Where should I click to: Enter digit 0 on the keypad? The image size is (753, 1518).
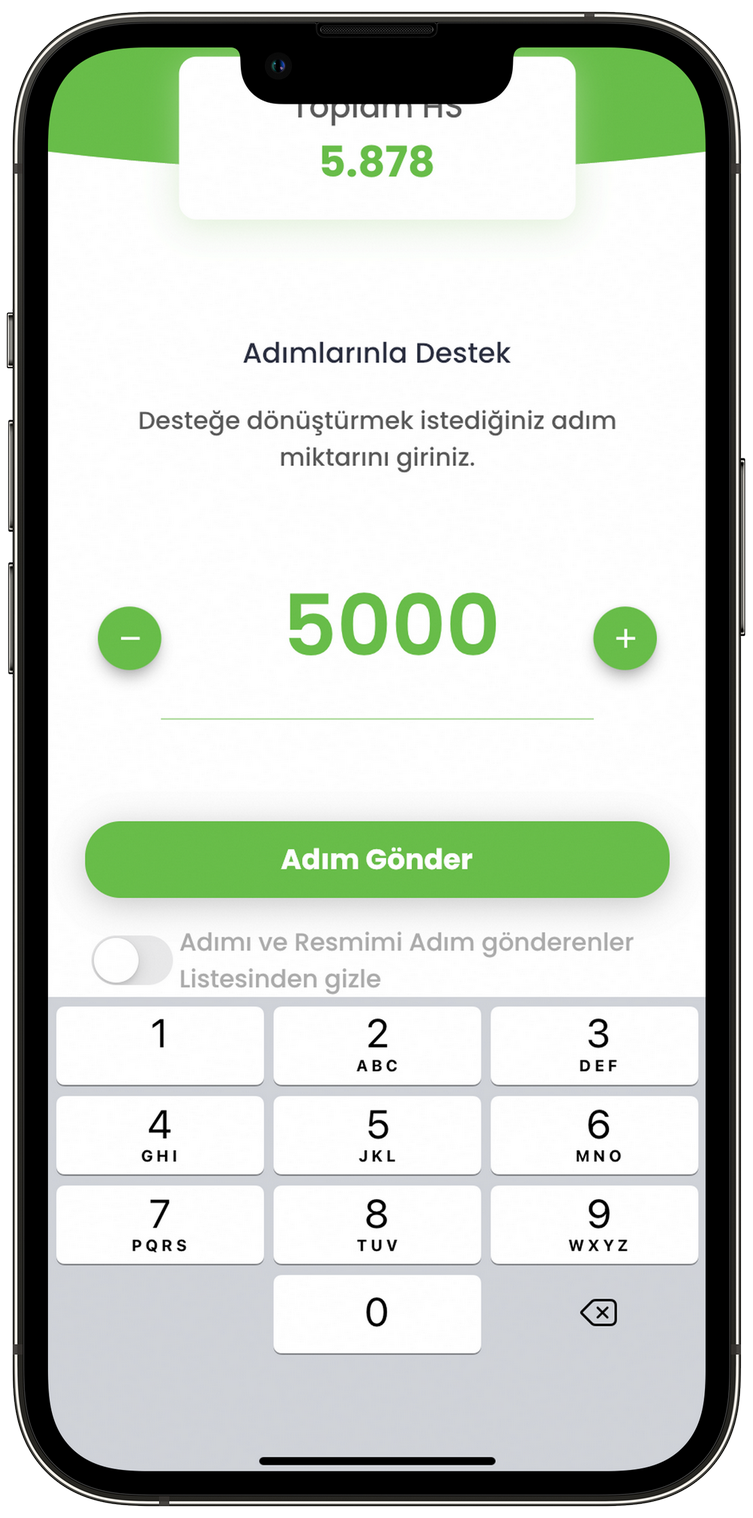coord(377,1313)
